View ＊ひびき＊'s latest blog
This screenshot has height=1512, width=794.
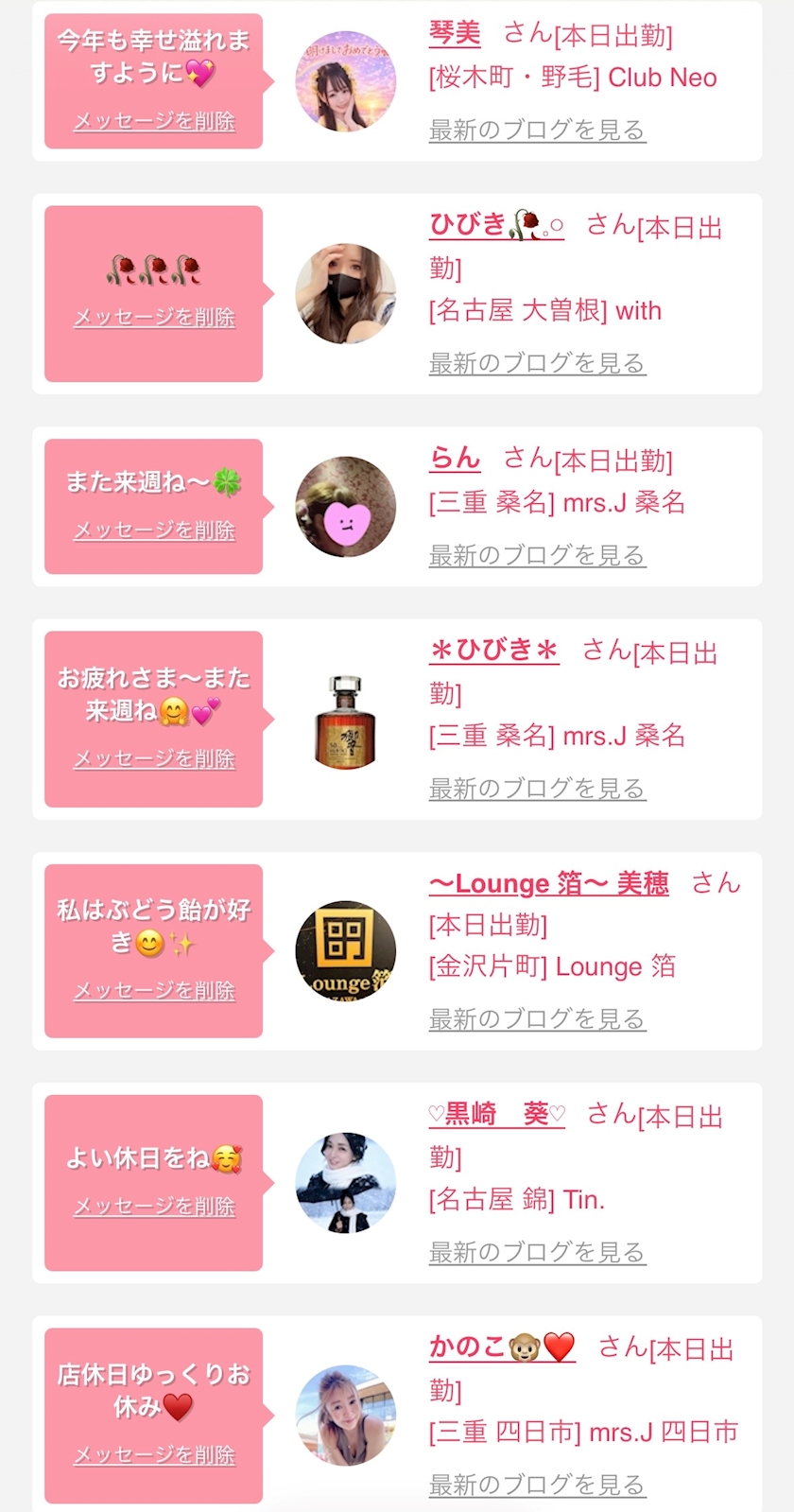point(536,789)
